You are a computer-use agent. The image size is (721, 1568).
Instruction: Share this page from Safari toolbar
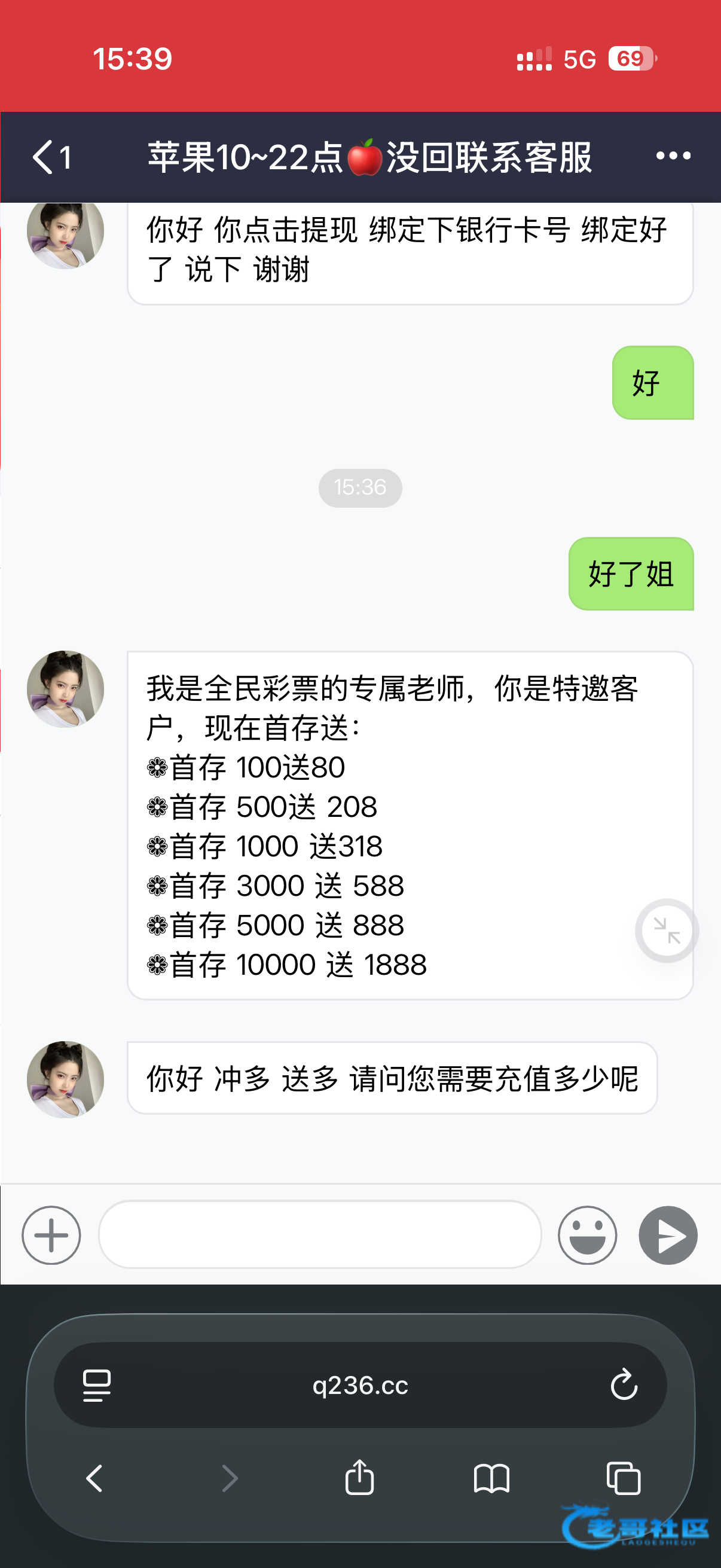[359, 1478]
